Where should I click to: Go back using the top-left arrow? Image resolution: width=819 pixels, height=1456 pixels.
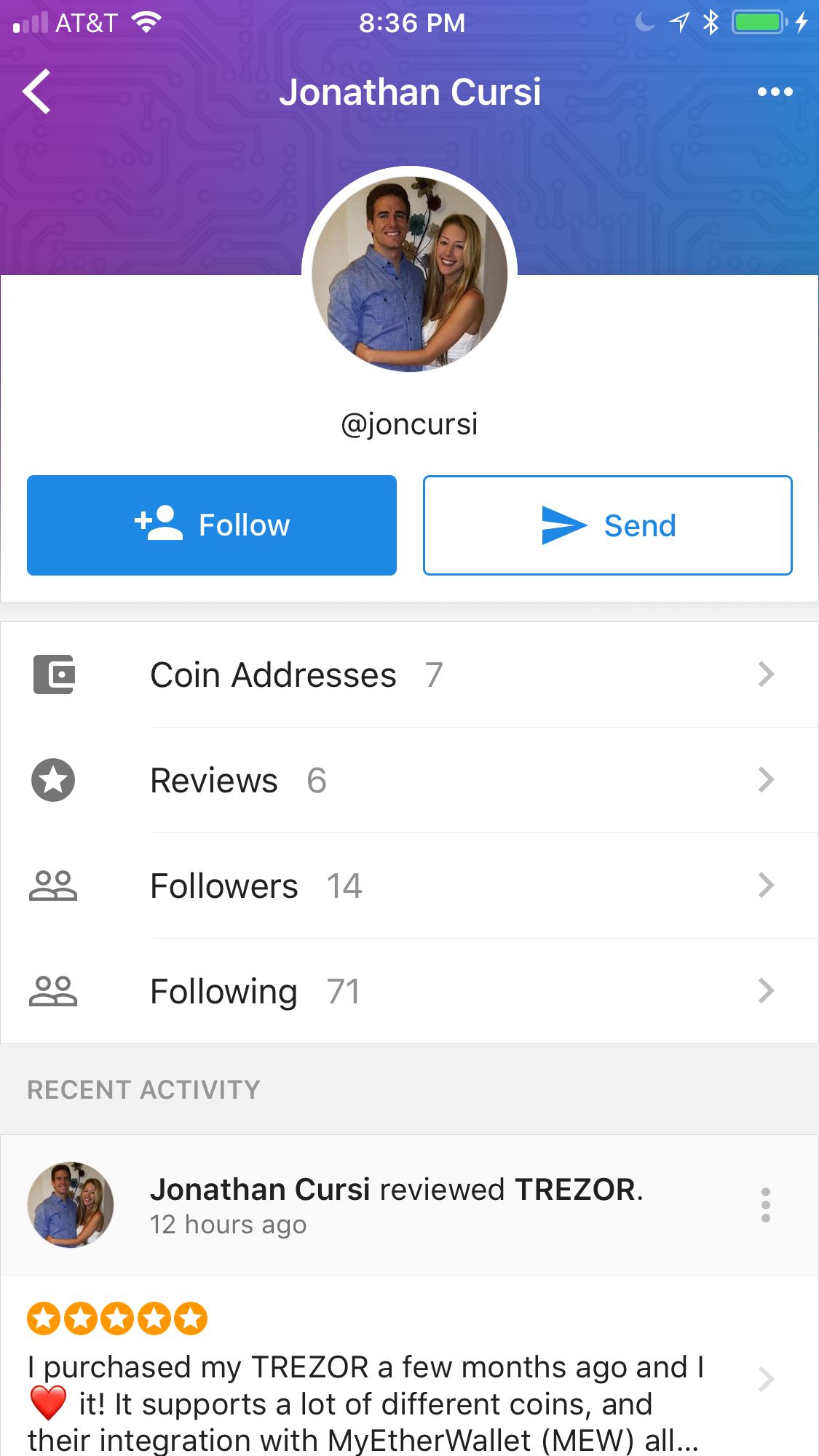click(x=36, y=92)
